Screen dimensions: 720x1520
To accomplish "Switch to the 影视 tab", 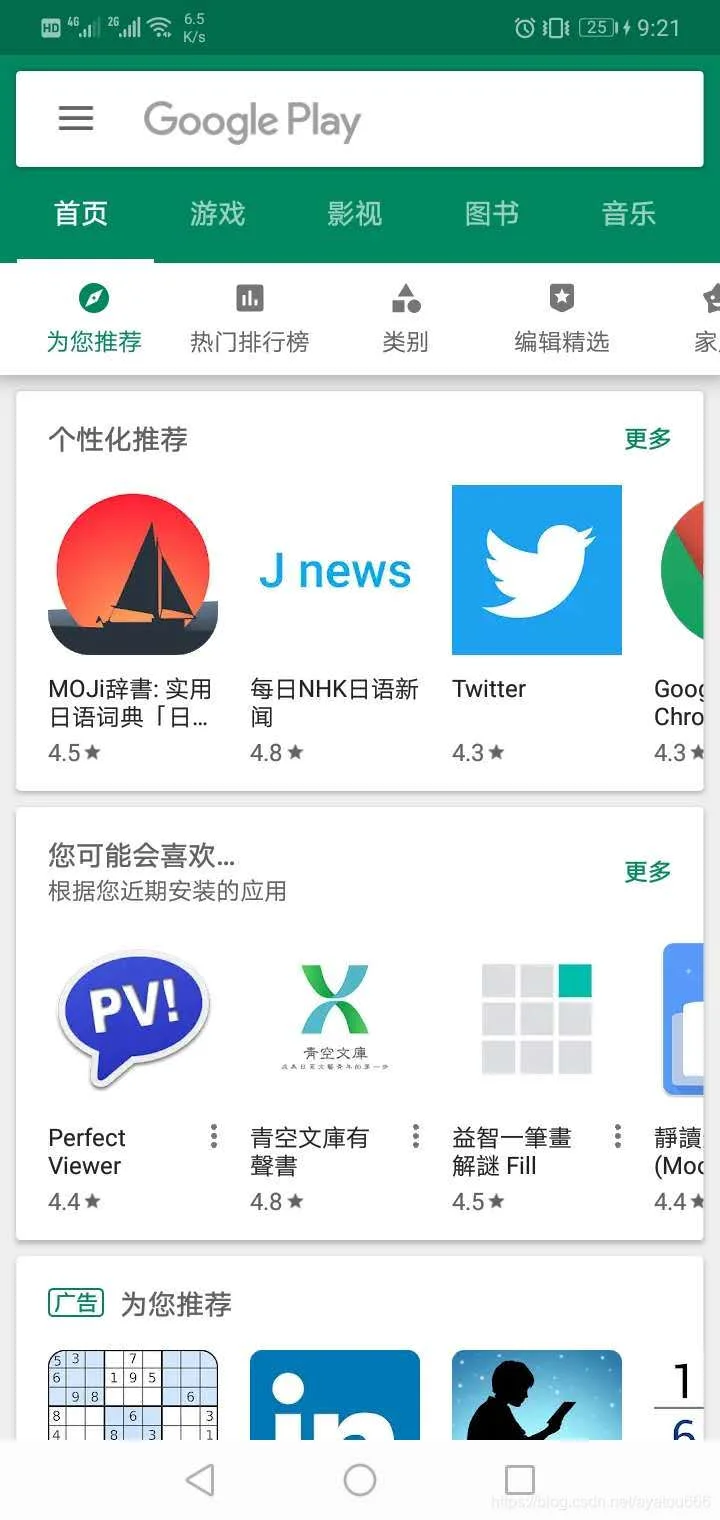I will [x=354, y=214].
